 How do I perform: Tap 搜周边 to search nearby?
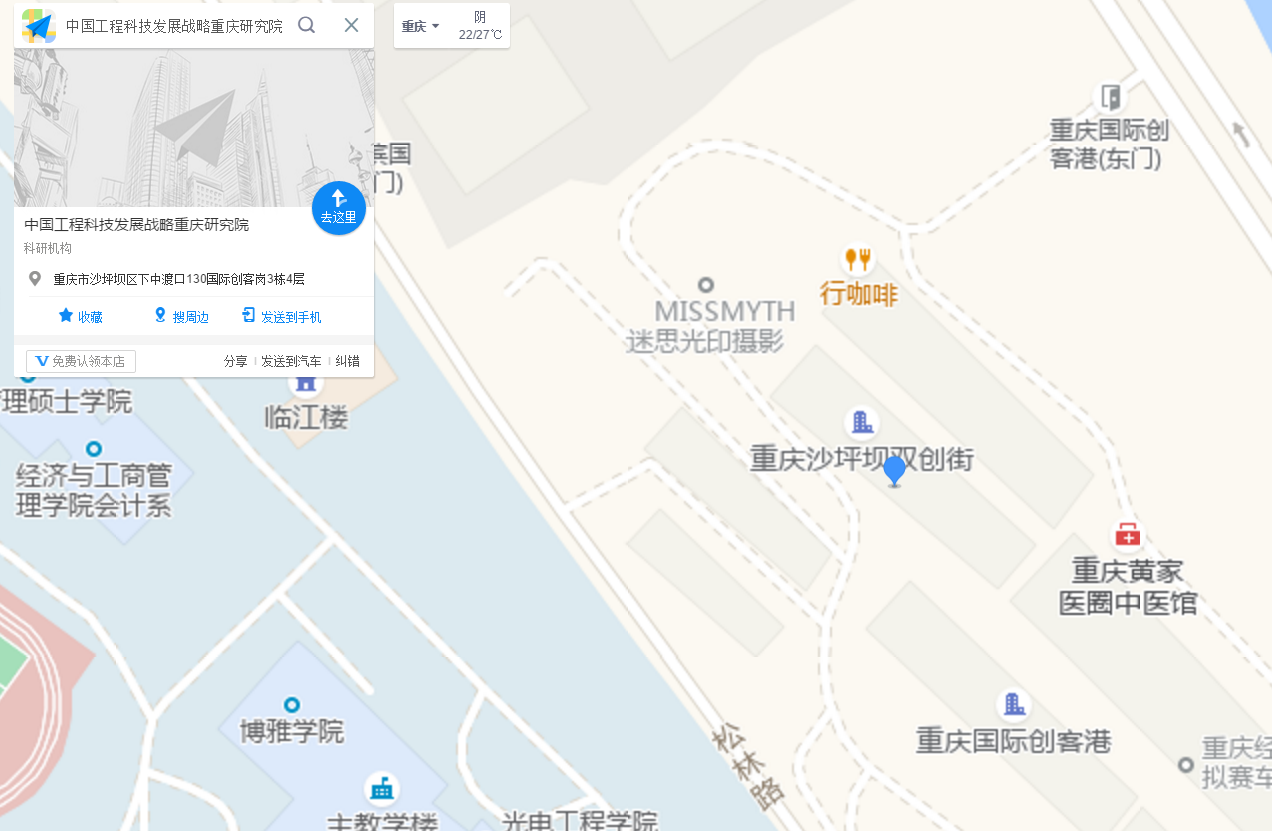point(181,316)
